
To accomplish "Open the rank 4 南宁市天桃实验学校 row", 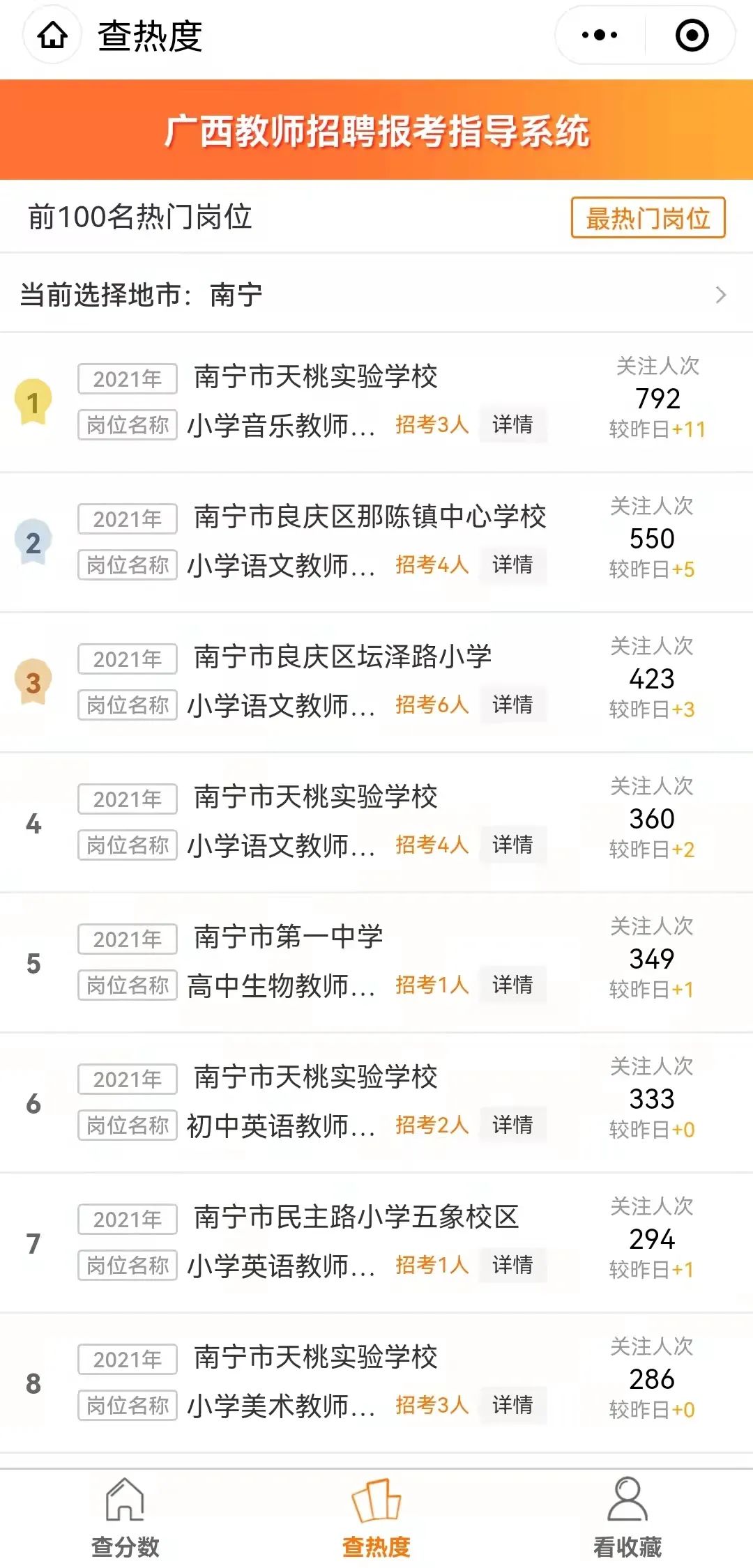I will click(376, 822).
